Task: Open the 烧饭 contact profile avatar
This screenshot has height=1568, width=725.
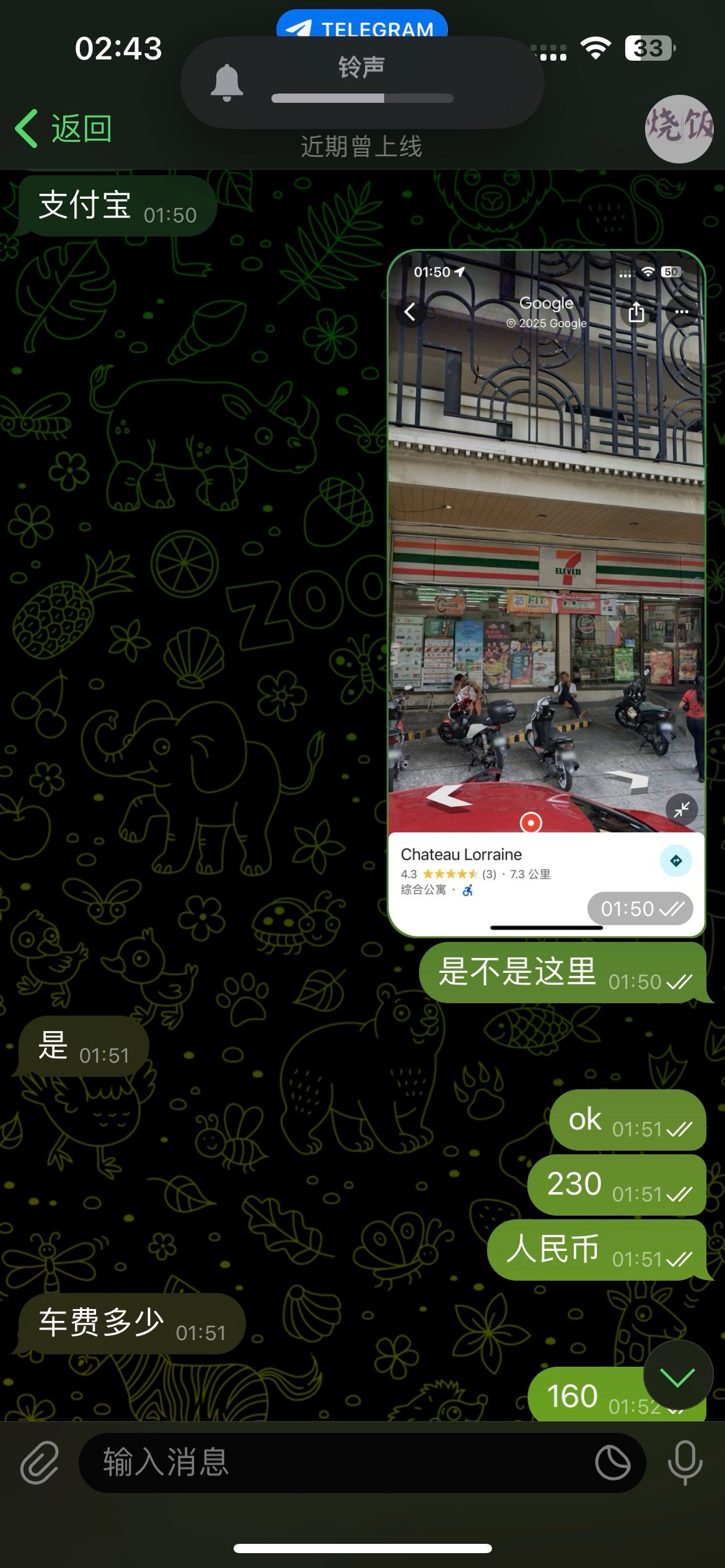Action: 680,129
